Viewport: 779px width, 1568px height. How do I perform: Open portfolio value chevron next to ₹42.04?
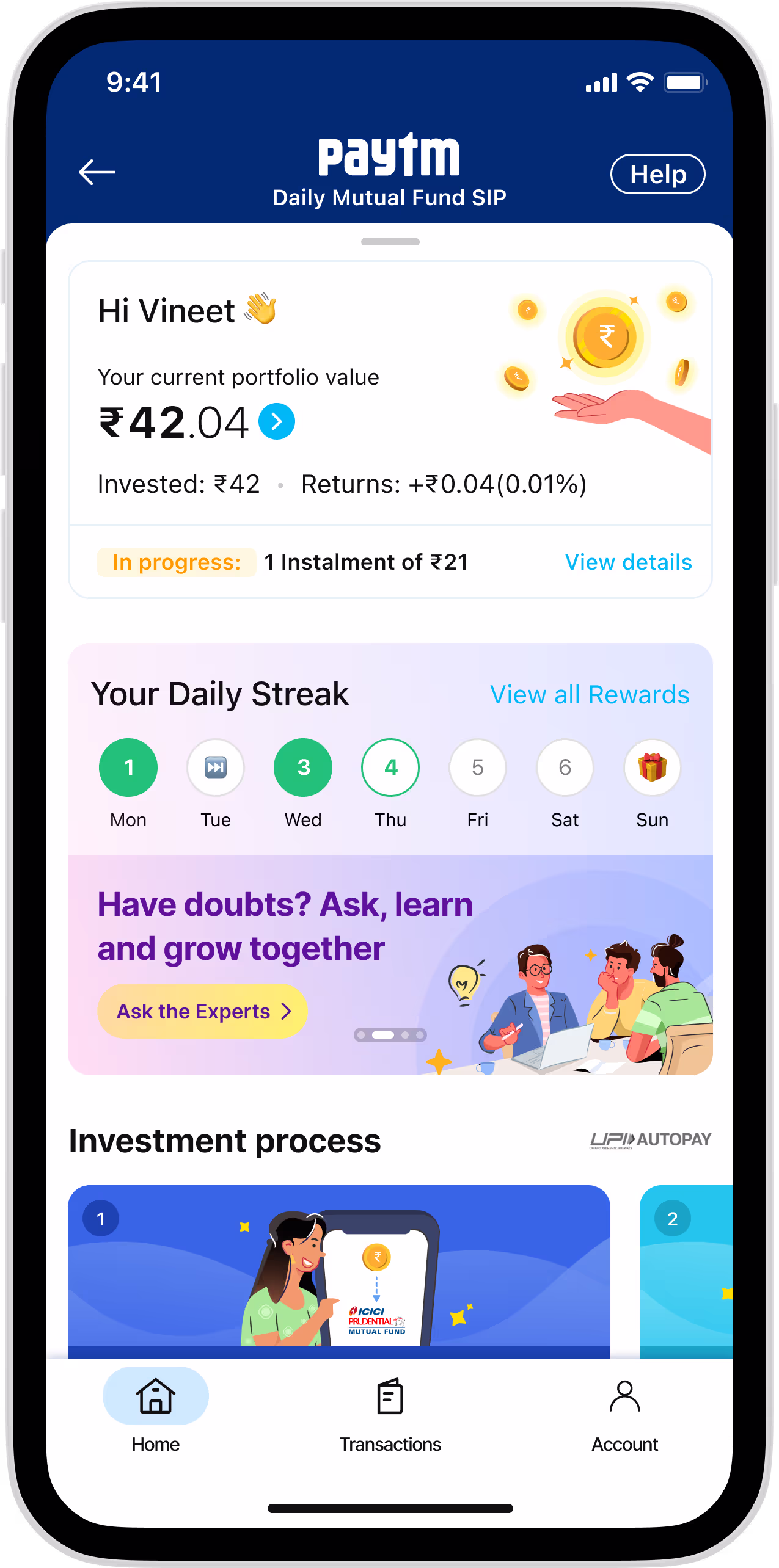pos(277,421)
